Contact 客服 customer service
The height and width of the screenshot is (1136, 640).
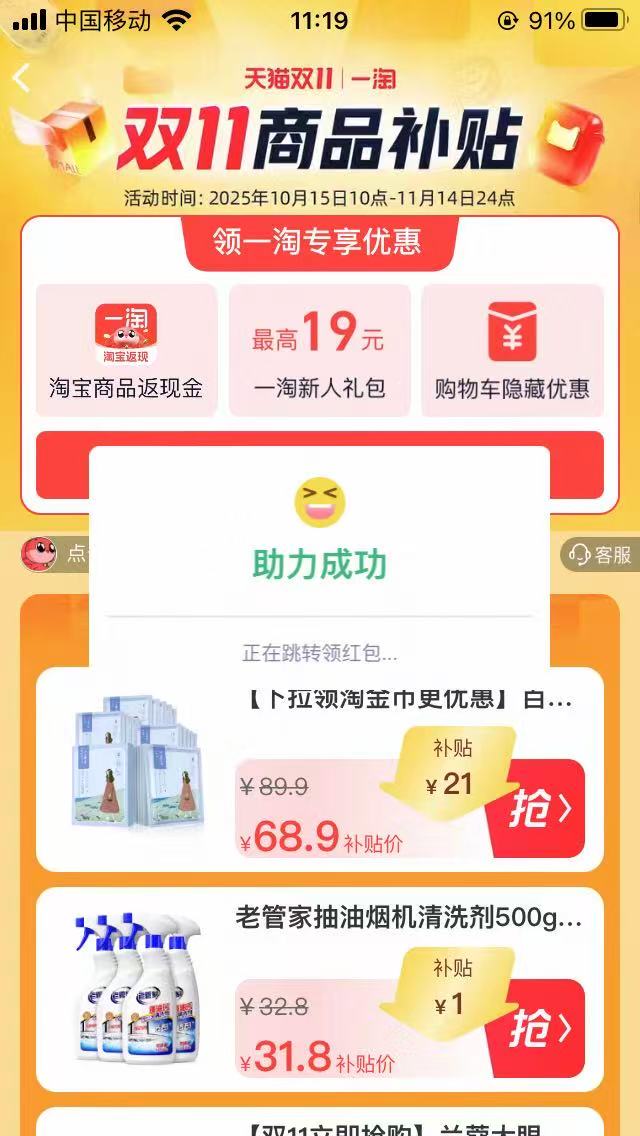600,554
